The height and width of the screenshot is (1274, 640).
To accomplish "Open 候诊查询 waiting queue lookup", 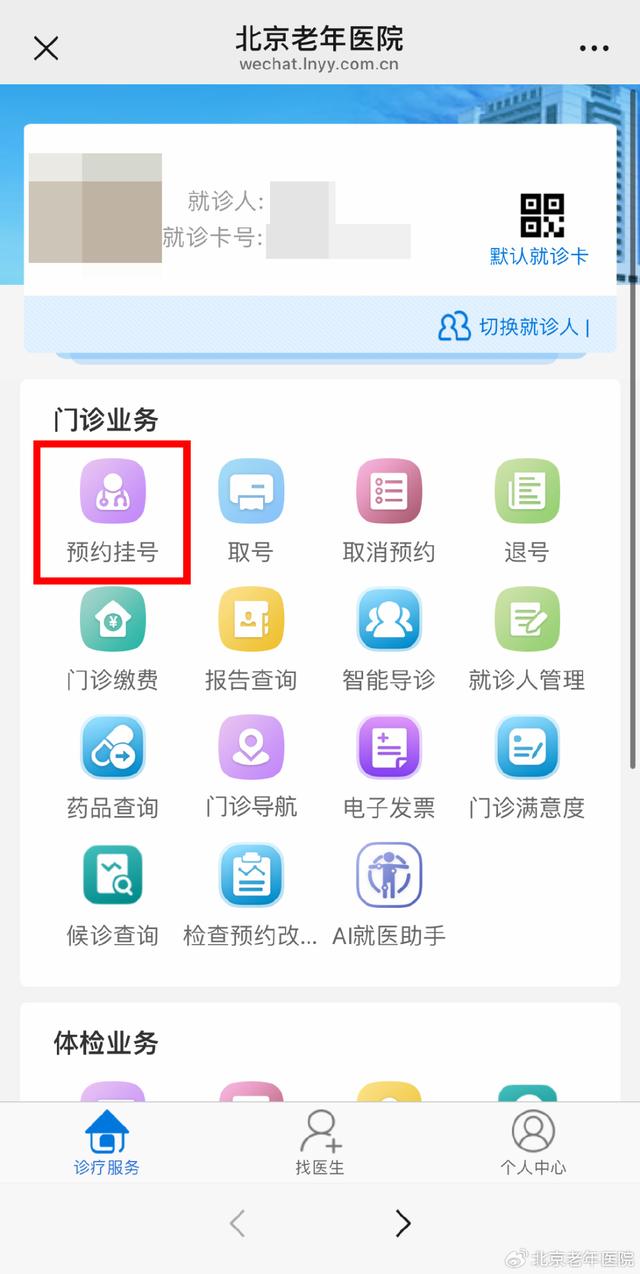I will pyautogui.click(x=112, y=896).
